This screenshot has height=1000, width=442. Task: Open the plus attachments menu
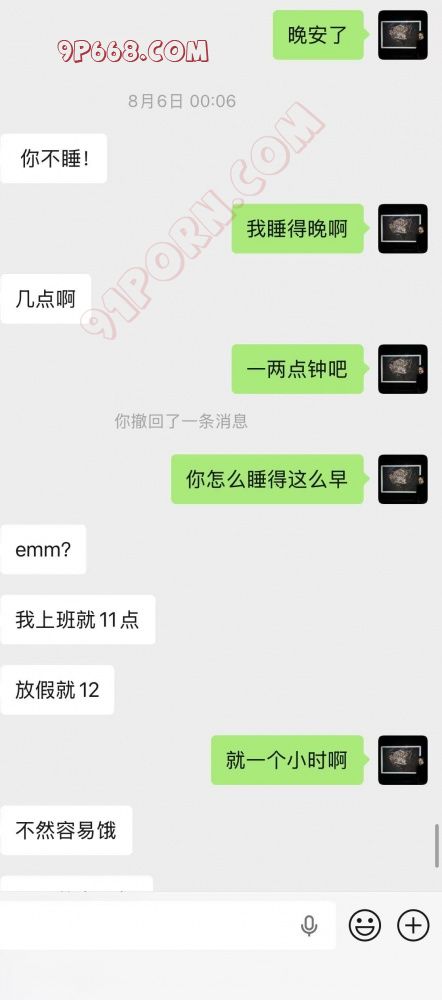(x=413, y=925)
